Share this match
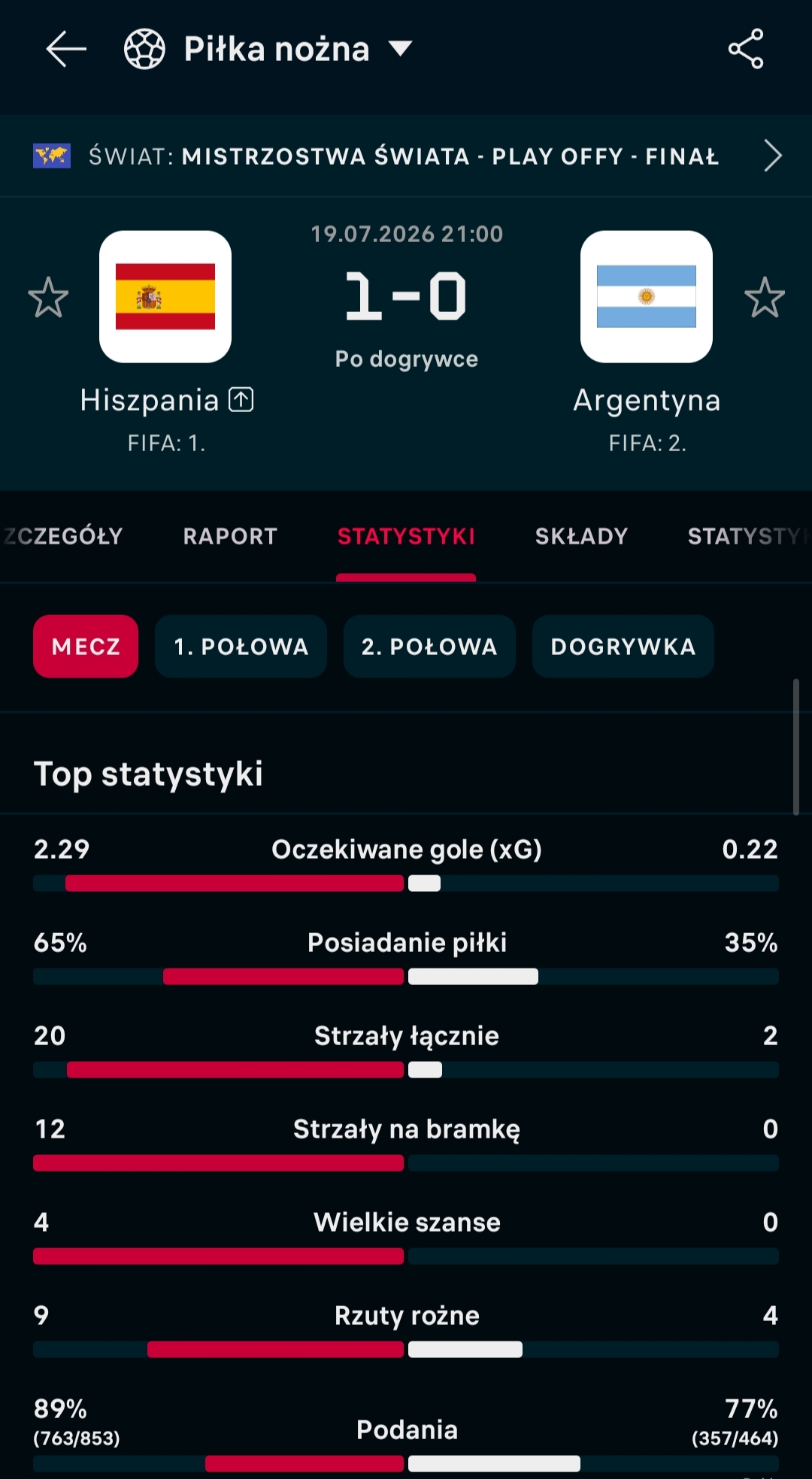This screenshot has width=812, height=1479. [746, 49]
